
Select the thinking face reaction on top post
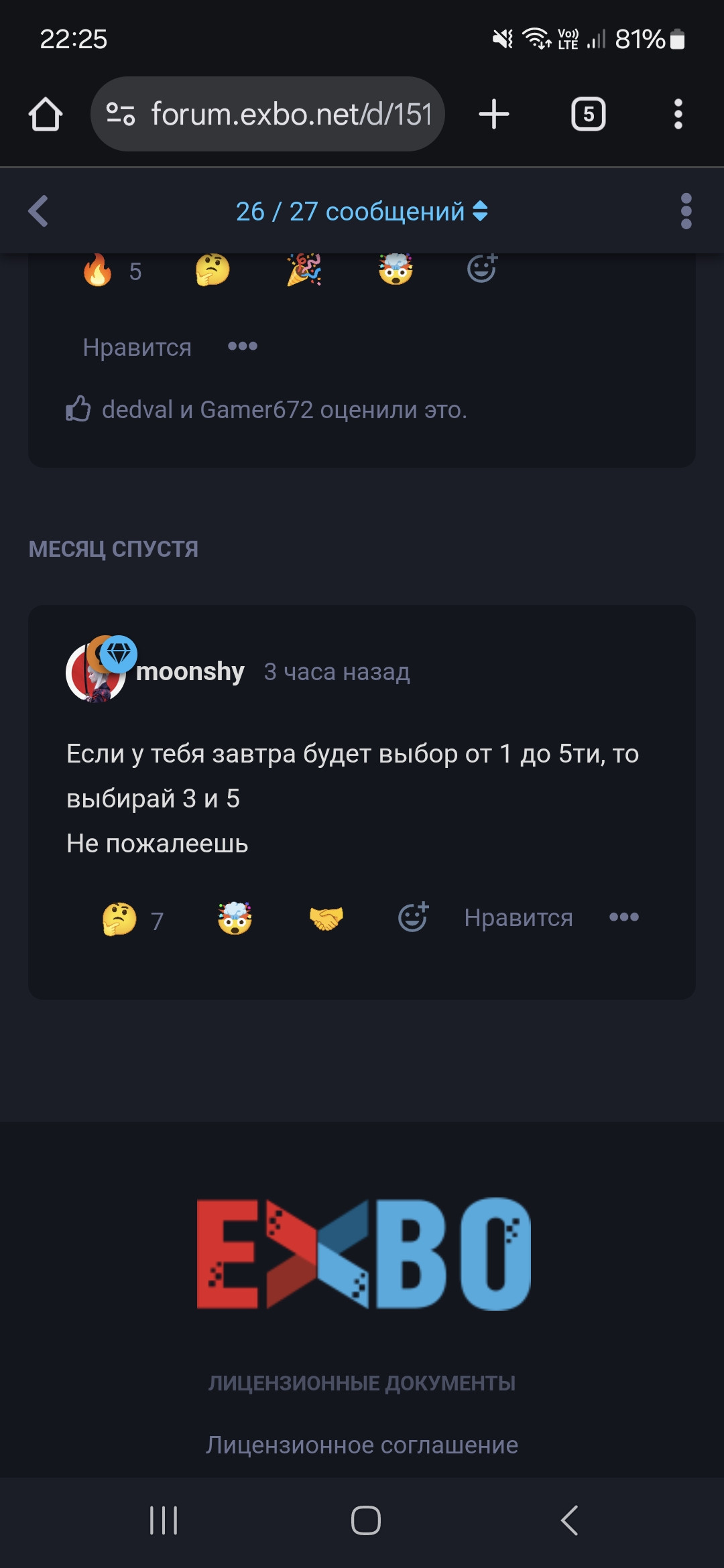[211, 269]
